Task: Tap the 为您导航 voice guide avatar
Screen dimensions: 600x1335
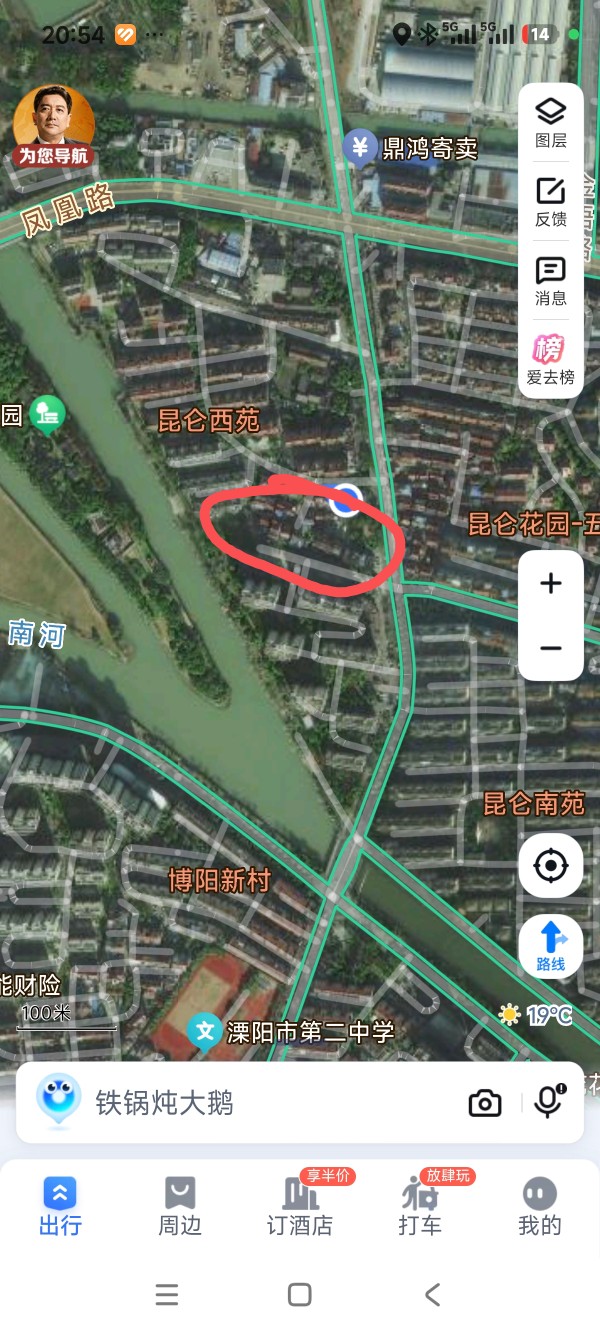Action: 54,125
